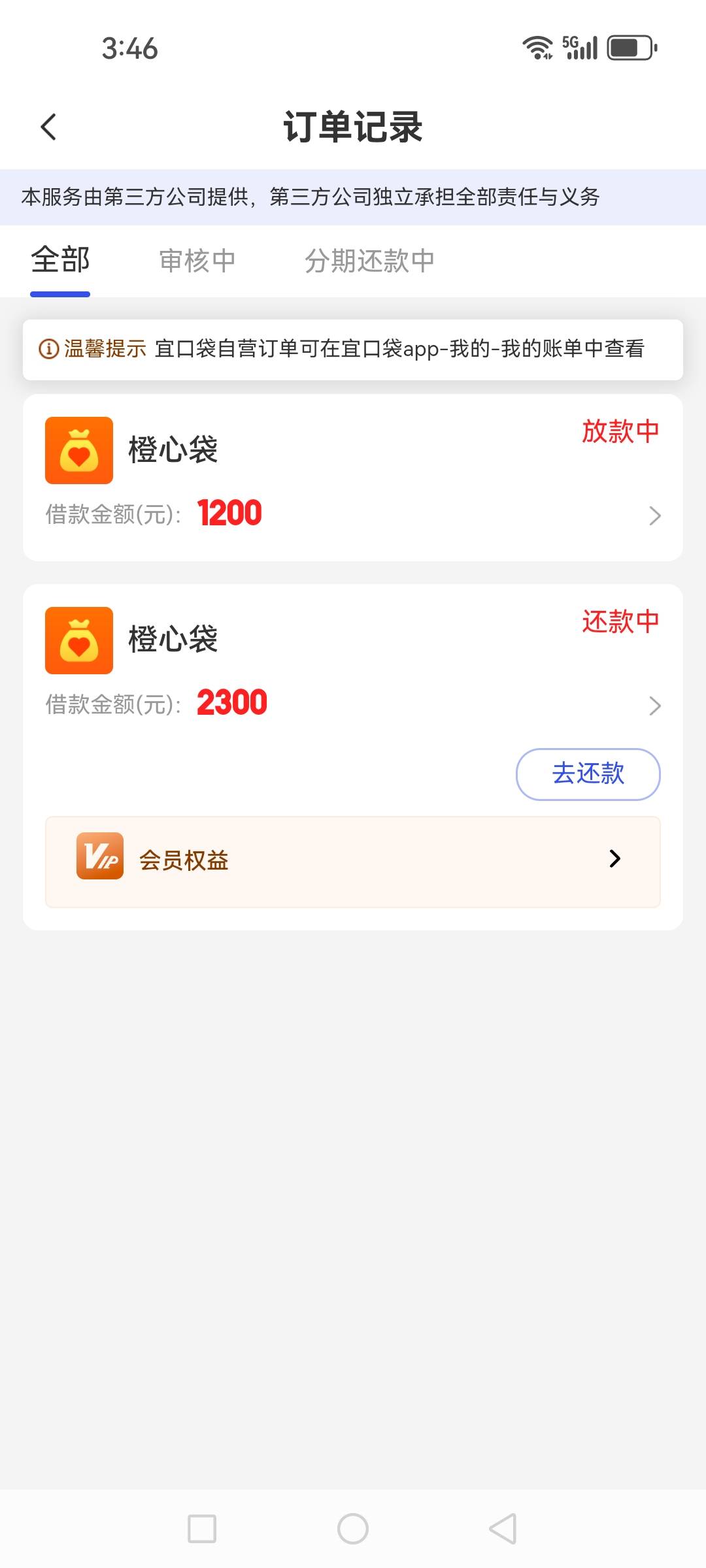The width and height of the screenshot is (706, 1568).
Task: Open the 橙心袋 order for 1200 yuan
Action: (353, 478)
